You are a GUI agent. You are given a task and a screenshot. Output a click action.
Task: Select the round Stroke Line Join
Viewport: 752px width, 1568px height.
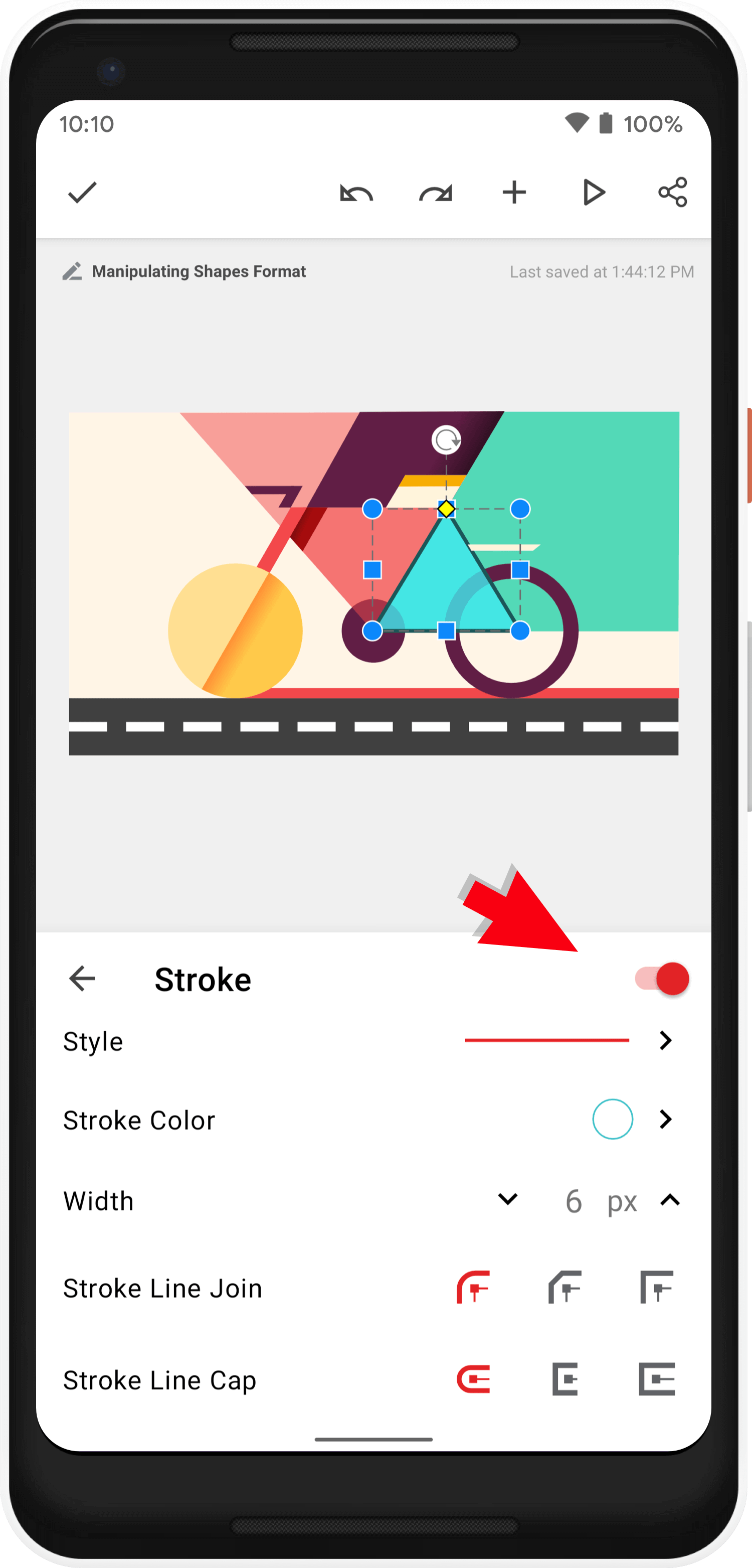[x=473, y=1288]
